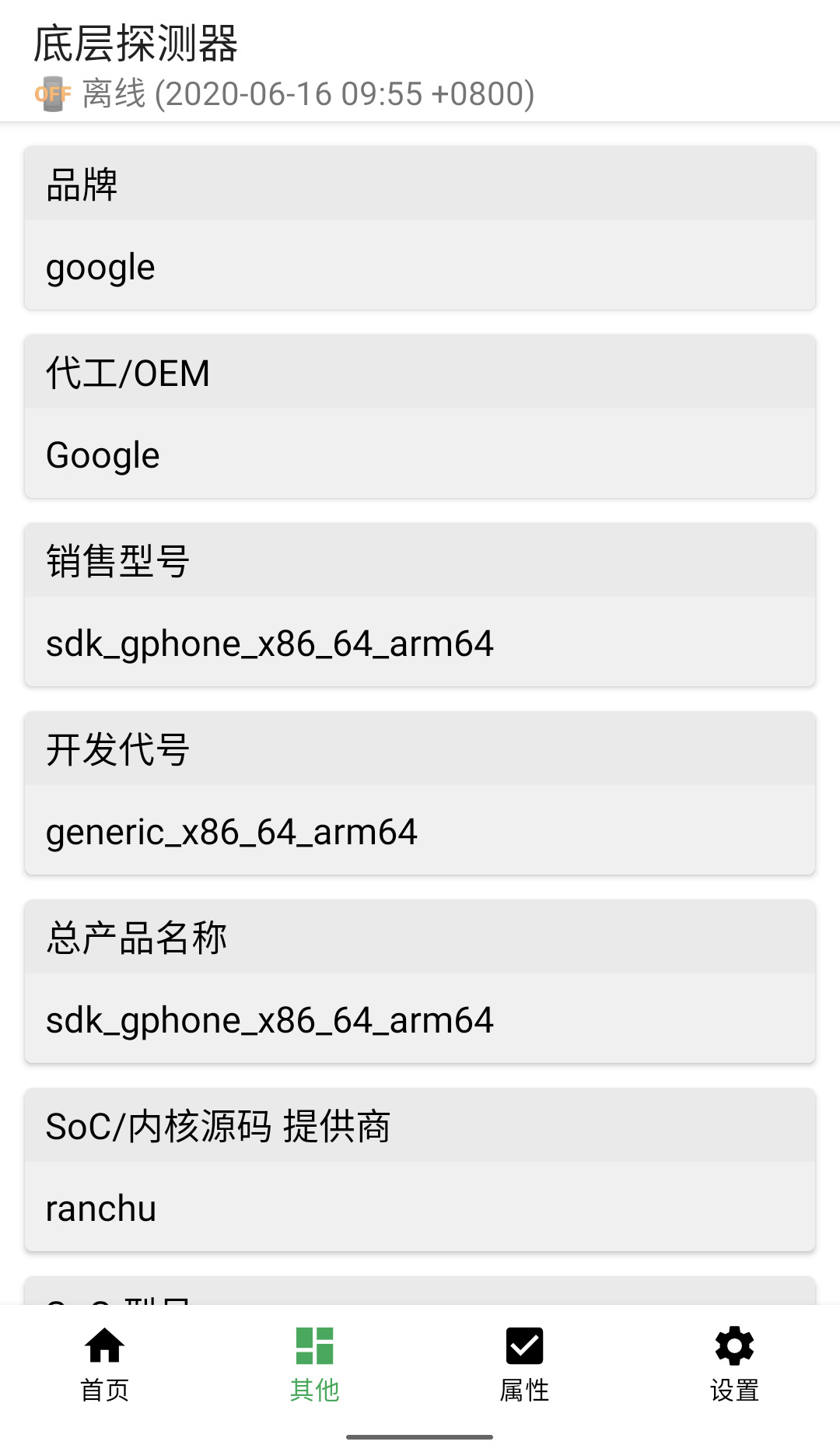Select the 开发代号 header row

pos(117,749)
